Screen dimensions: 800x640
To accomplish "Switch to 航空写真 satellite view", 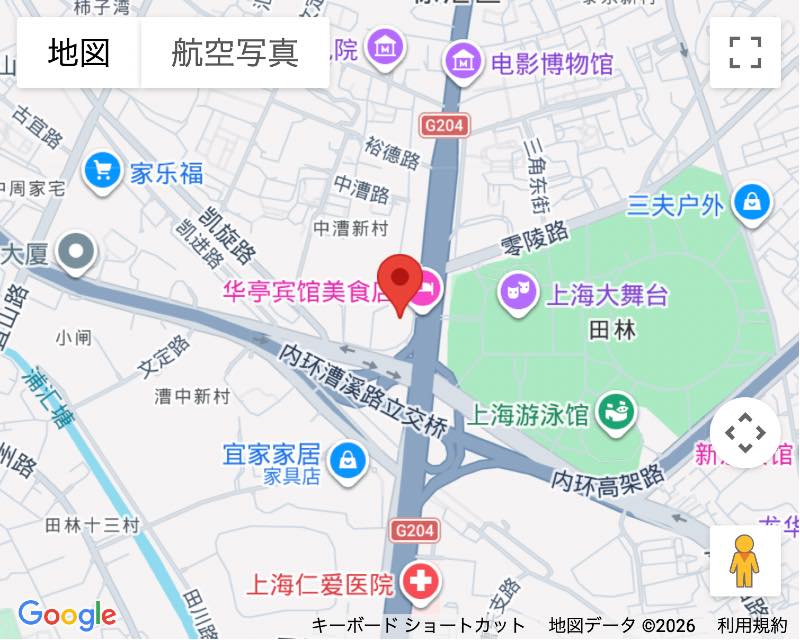I will tap(235, 52).
